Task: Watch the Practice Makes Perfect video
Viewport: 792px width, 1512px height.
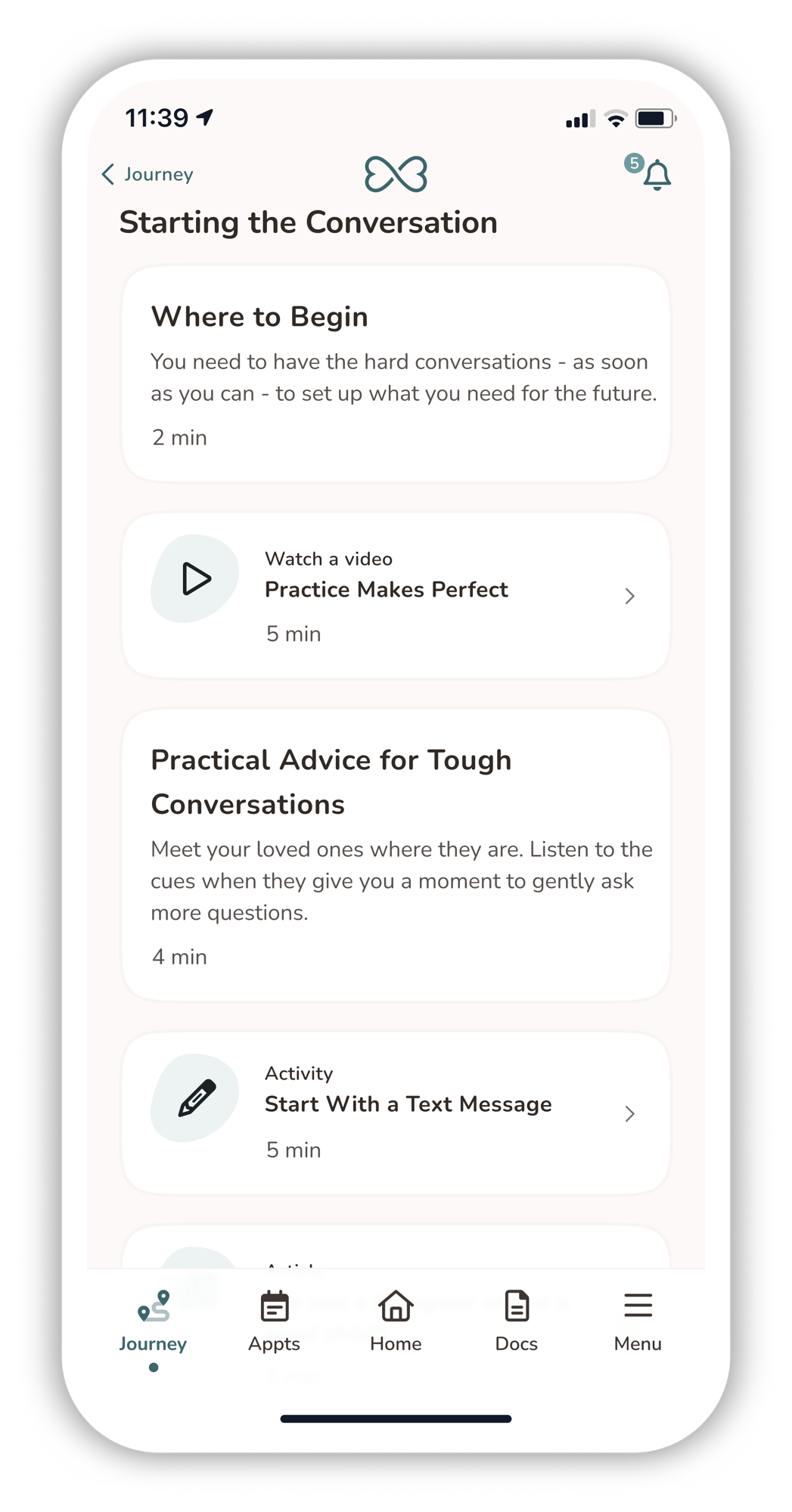Action: pyautogui.click(x=396, y=596)
